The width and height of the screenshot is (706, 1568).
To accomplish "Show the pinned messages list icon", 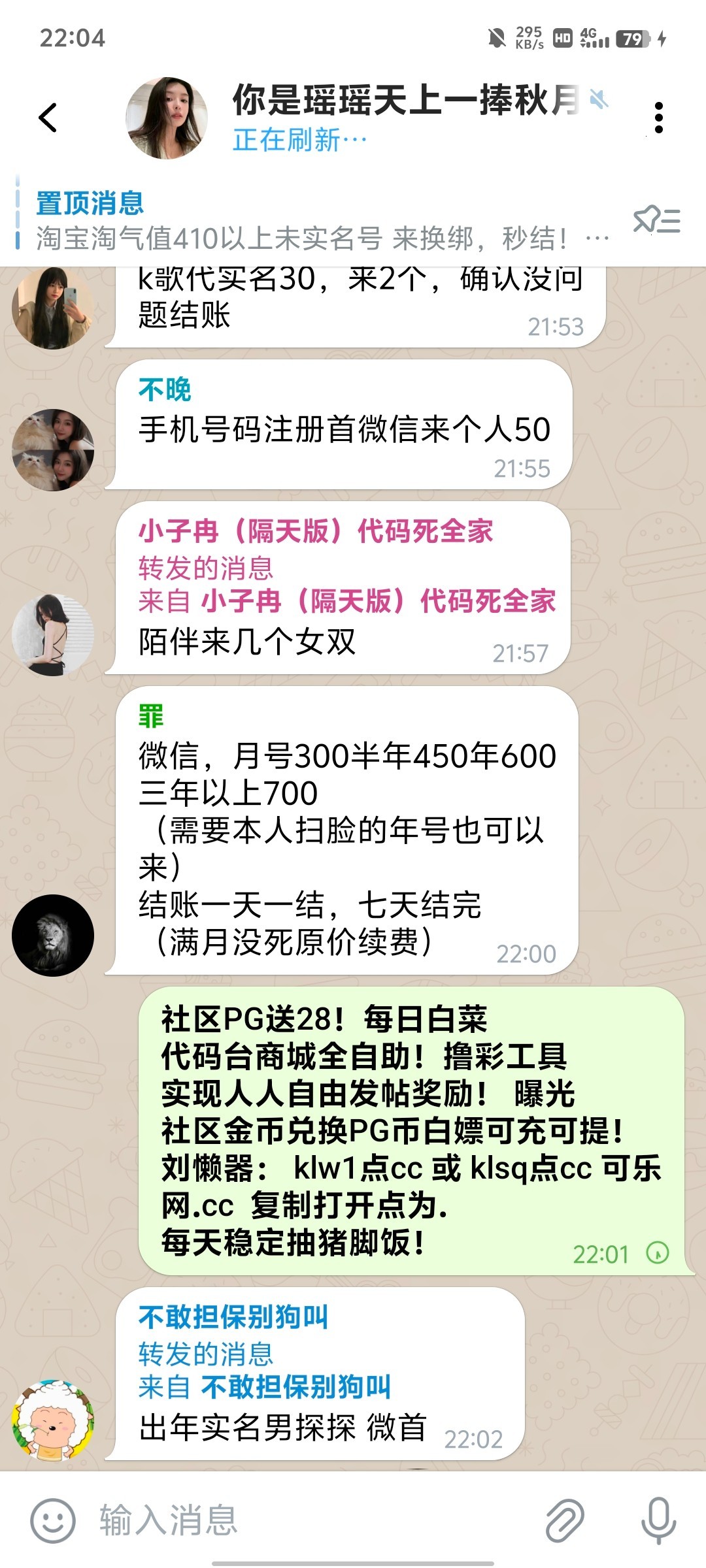I will point(656,221).
